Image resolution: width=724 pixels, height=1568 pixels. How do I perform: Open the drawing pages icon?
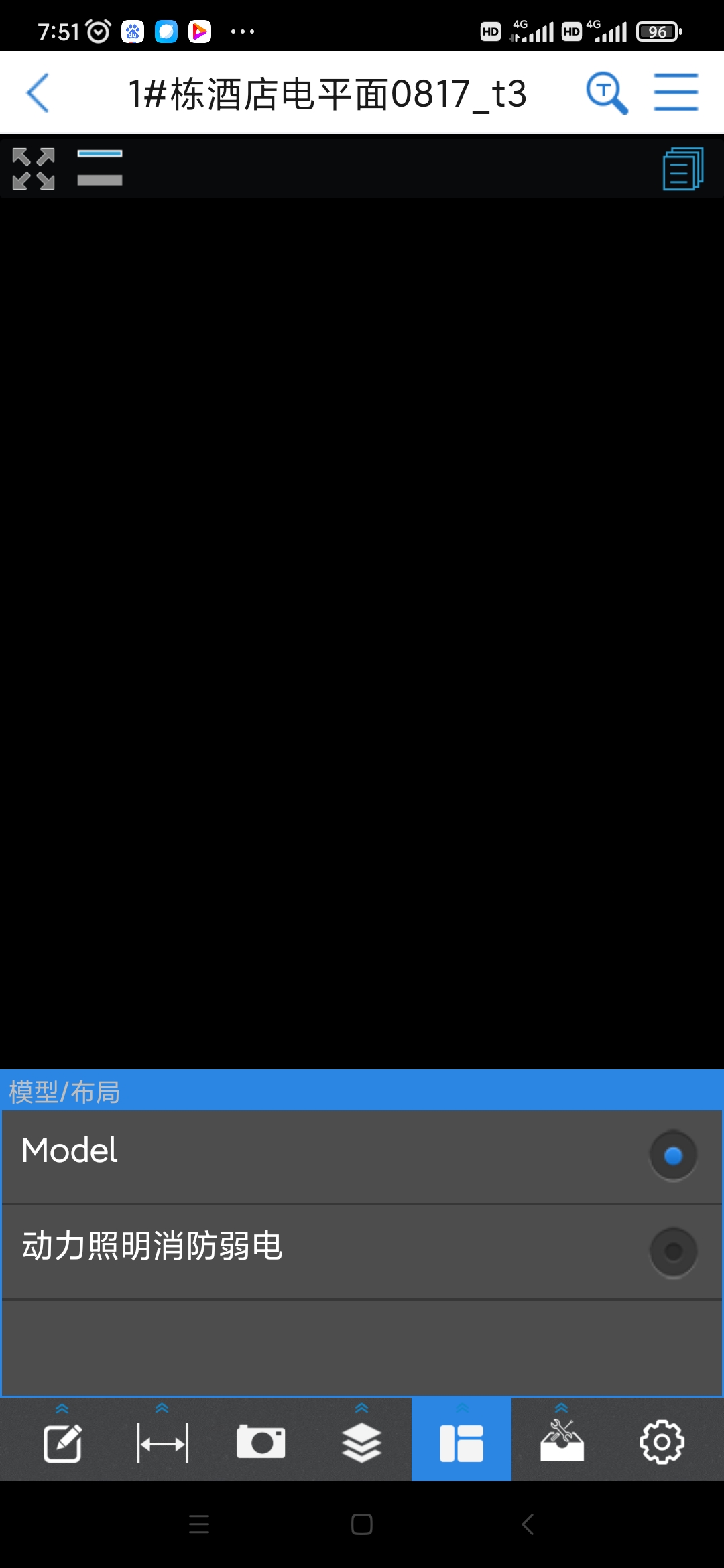point(682,169)
